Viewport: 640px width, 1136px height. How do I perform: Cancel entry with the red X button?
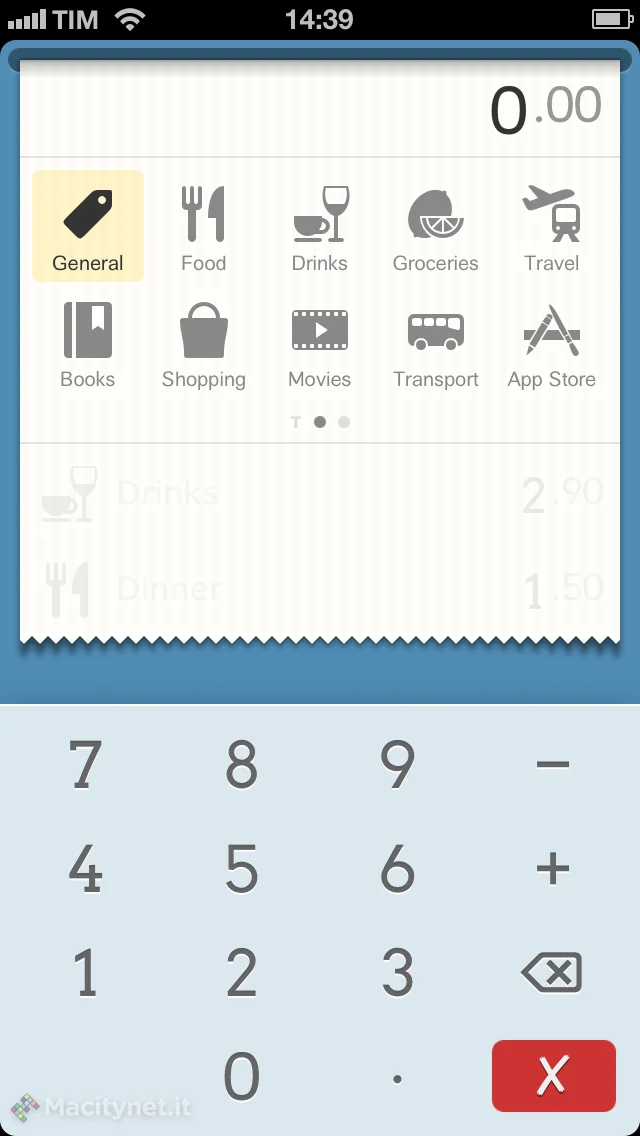[553, 1076]
